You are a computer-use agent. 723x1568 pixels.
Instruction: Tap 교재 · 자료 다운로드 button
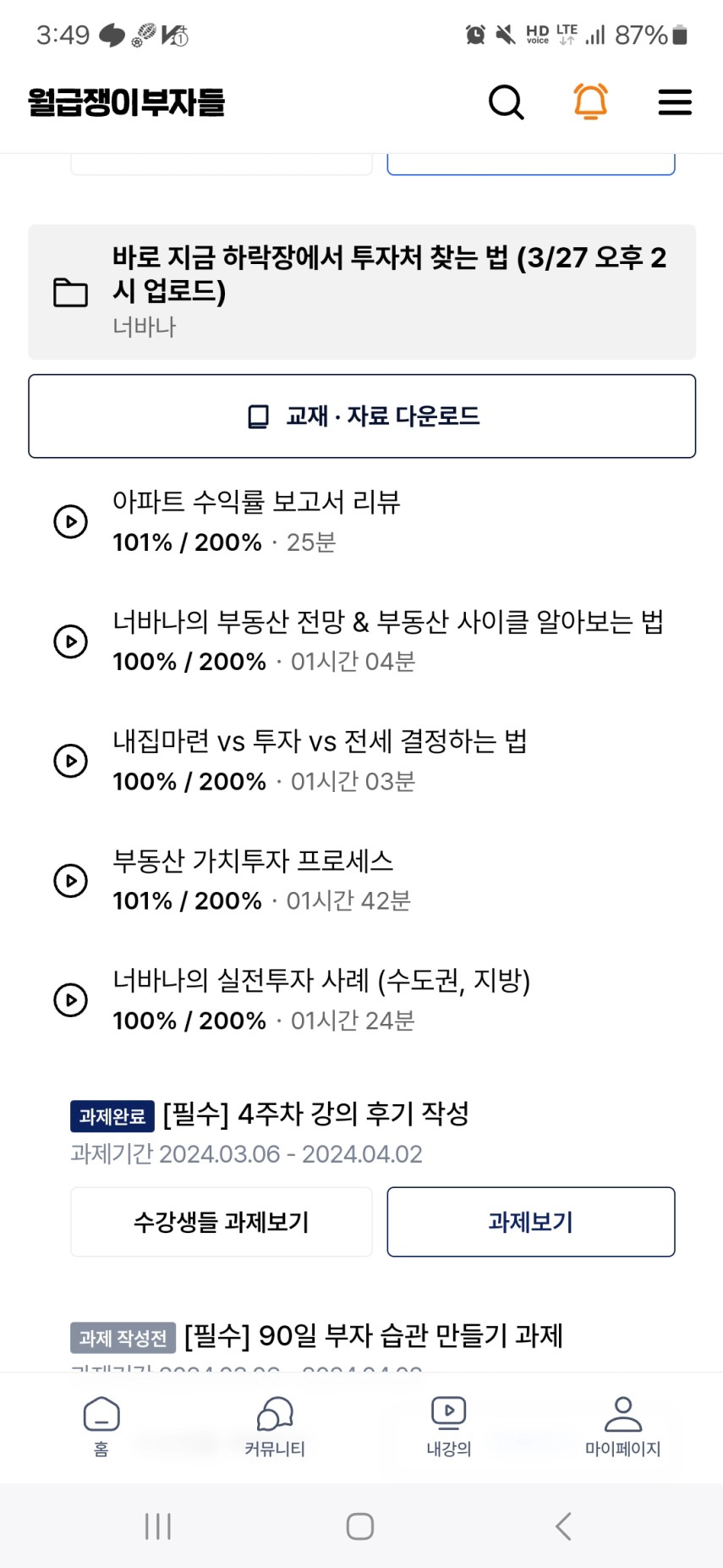pyautogui.click(x=362, y=416)
